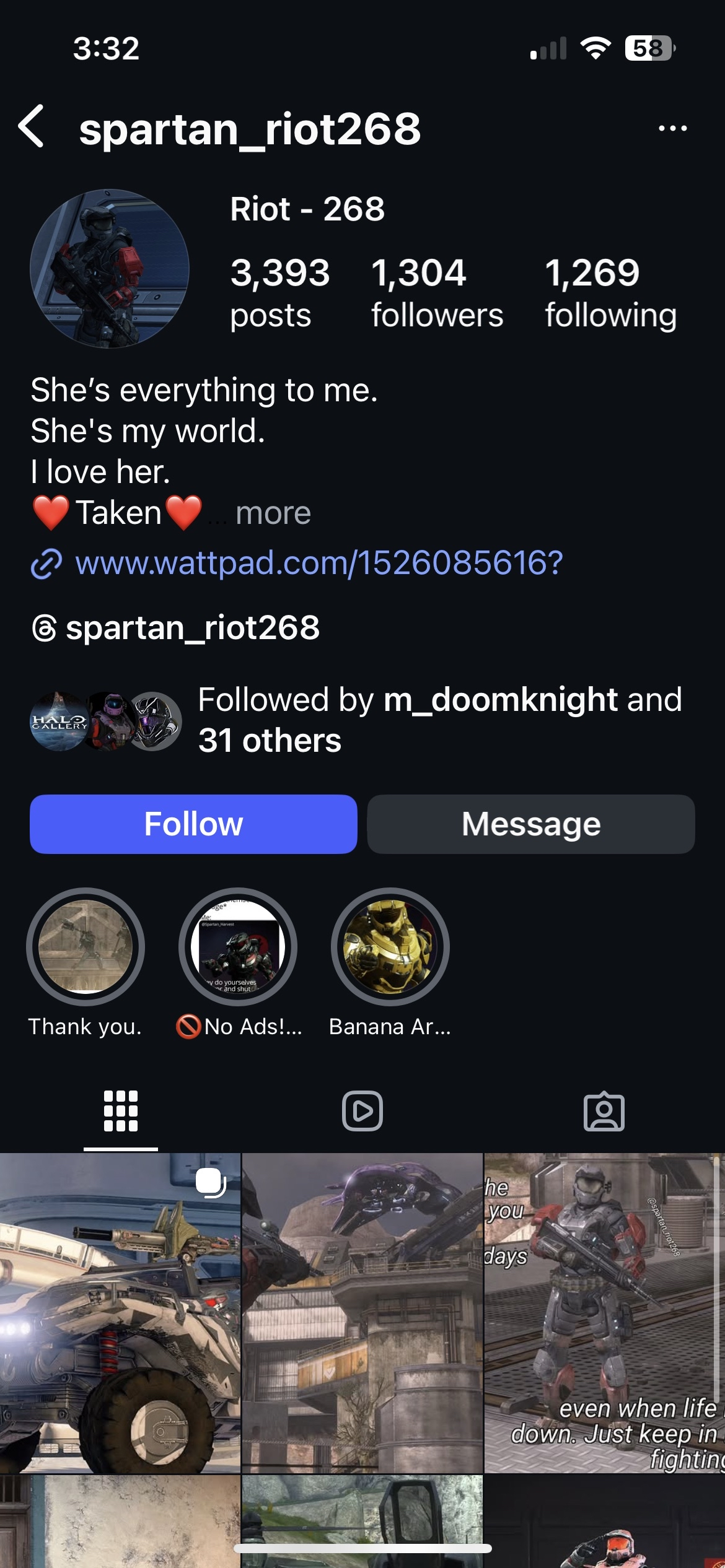Open the armored vehicle carousel post
This screenshot has height=1568, width=725.
click(x=120, y=1313)
